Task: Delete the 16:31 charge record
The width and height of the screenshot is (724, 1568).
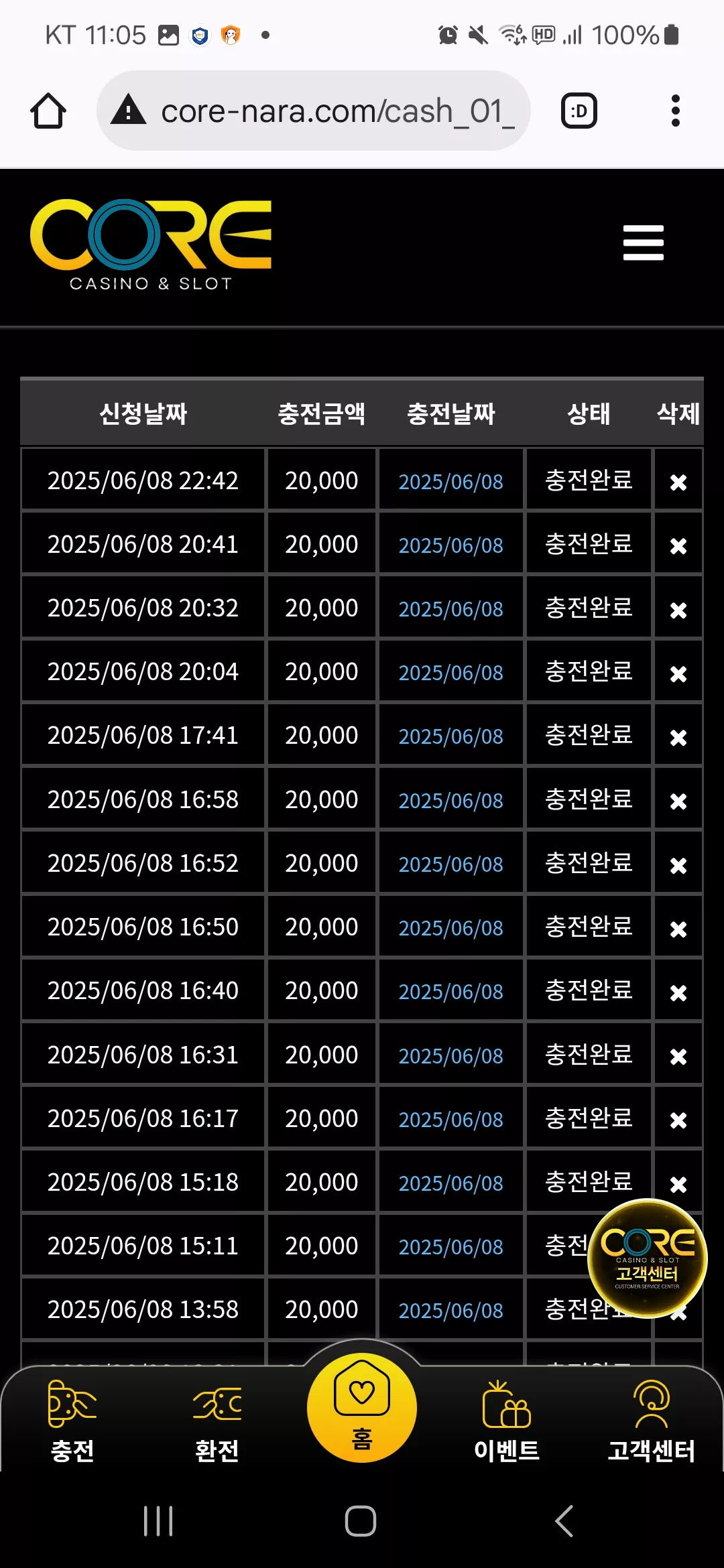Action: [678, 1056]
